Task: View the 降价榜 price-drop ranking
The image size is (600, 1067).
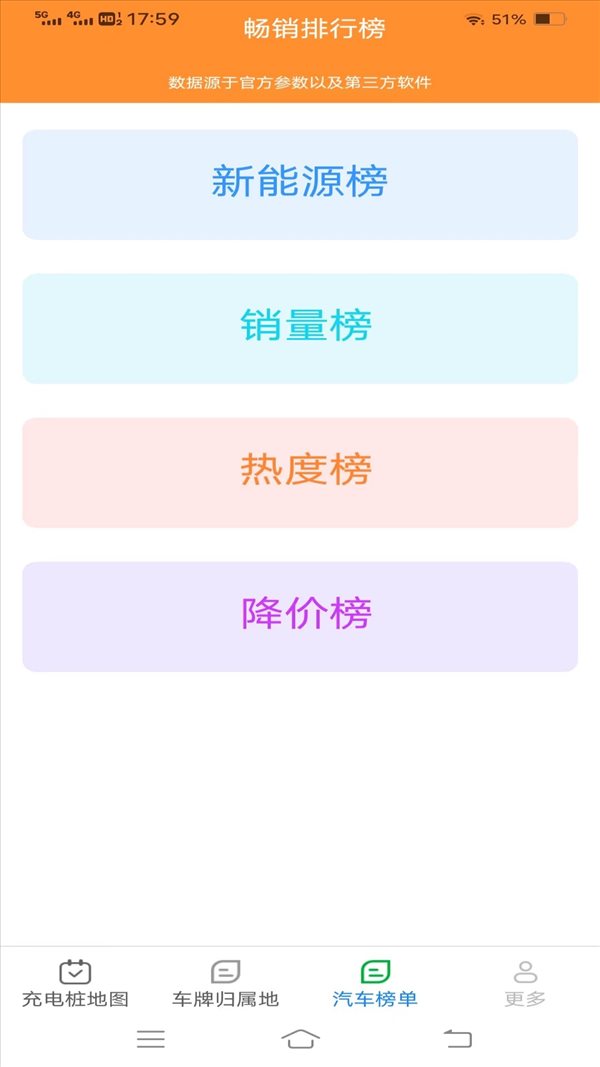Action: [x=300, y=617]
